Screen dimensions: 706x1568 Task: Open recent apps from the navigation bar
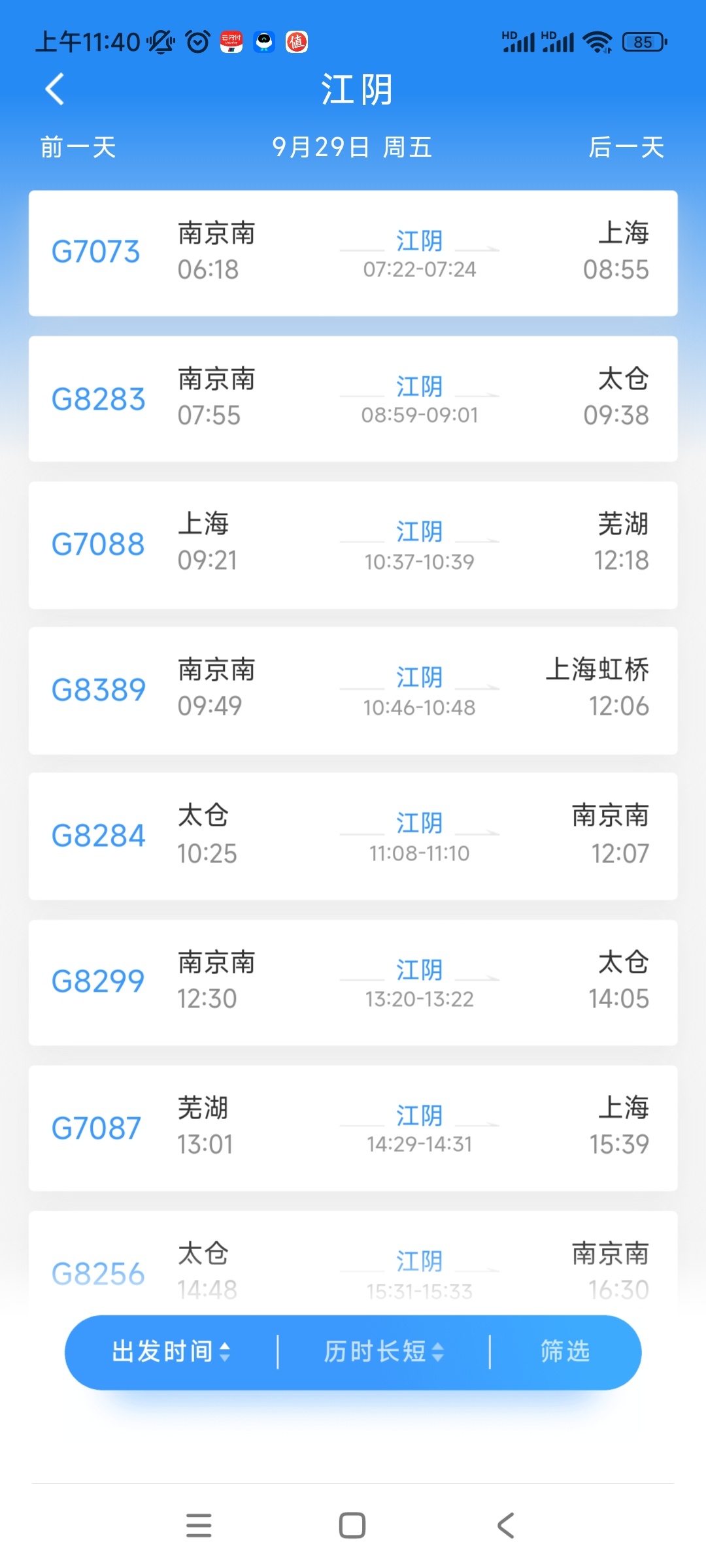tap(199, 1526)
